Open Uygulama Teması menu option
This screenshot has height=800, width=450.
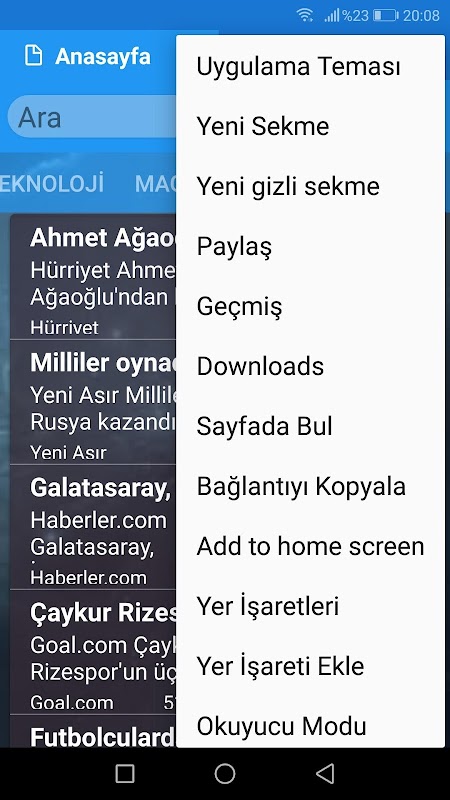coord(310,66)
